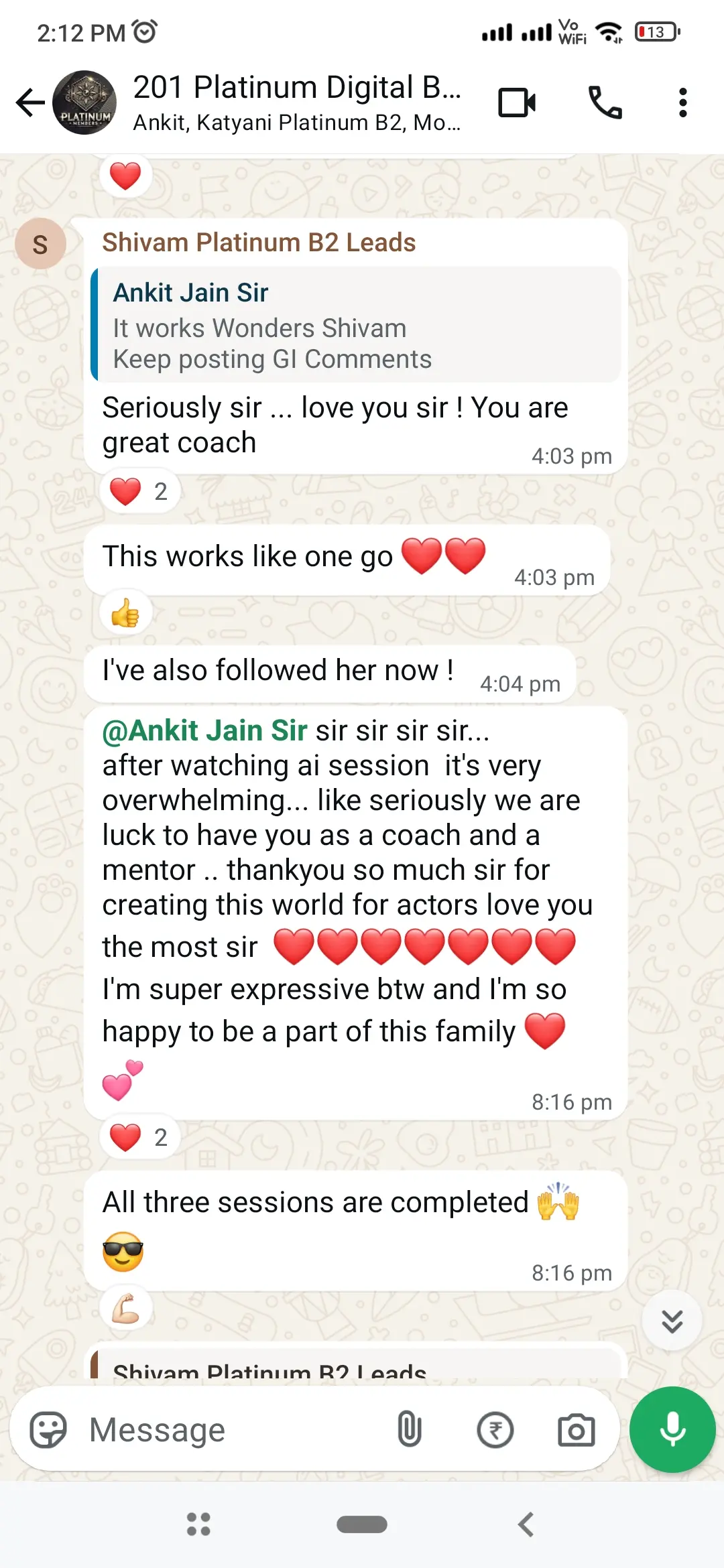
Task: View flexed arm reaction on sessions completed message
Action: click(x=125, y=1307)
